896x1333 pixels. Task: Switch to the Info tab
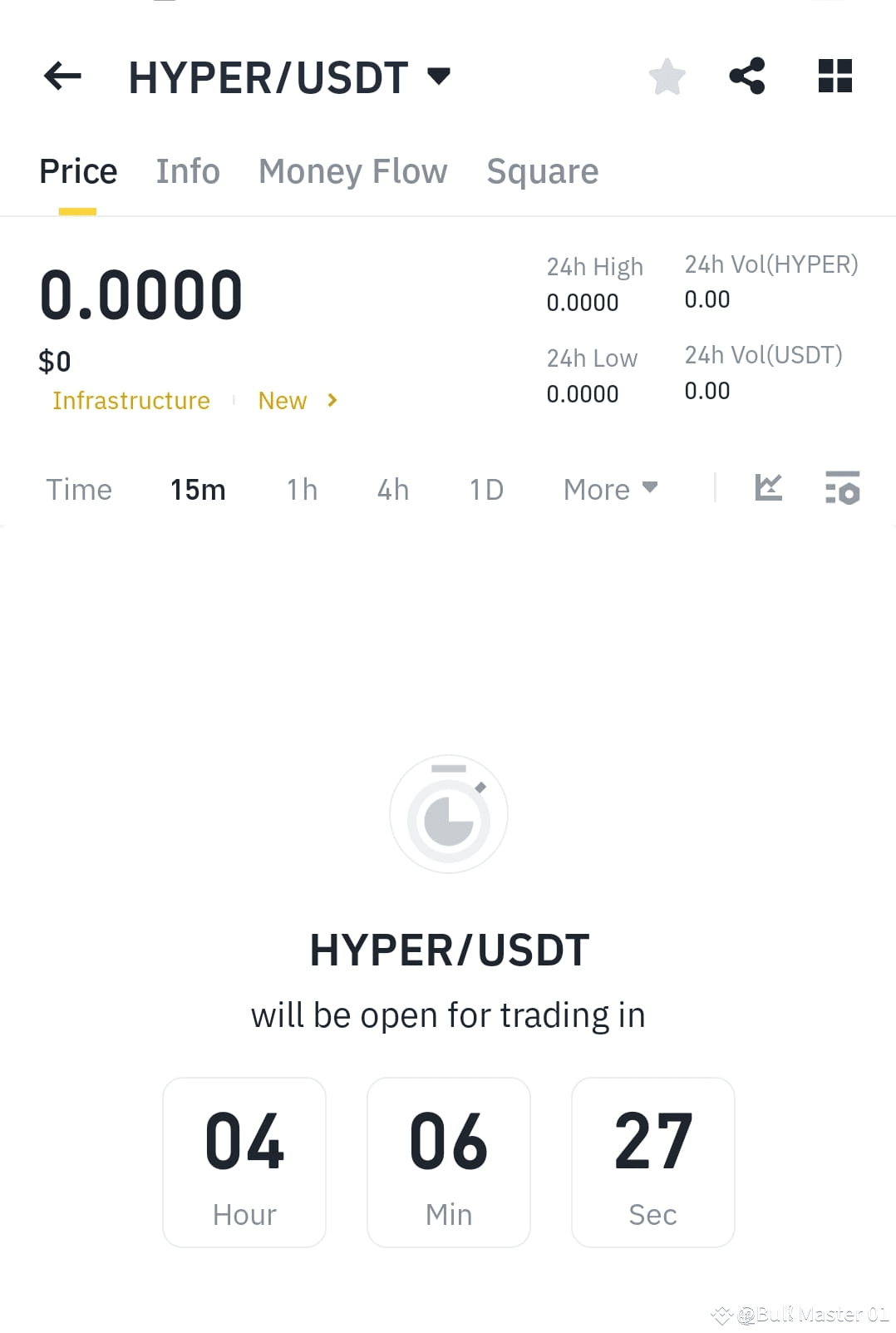pos(187,171)
